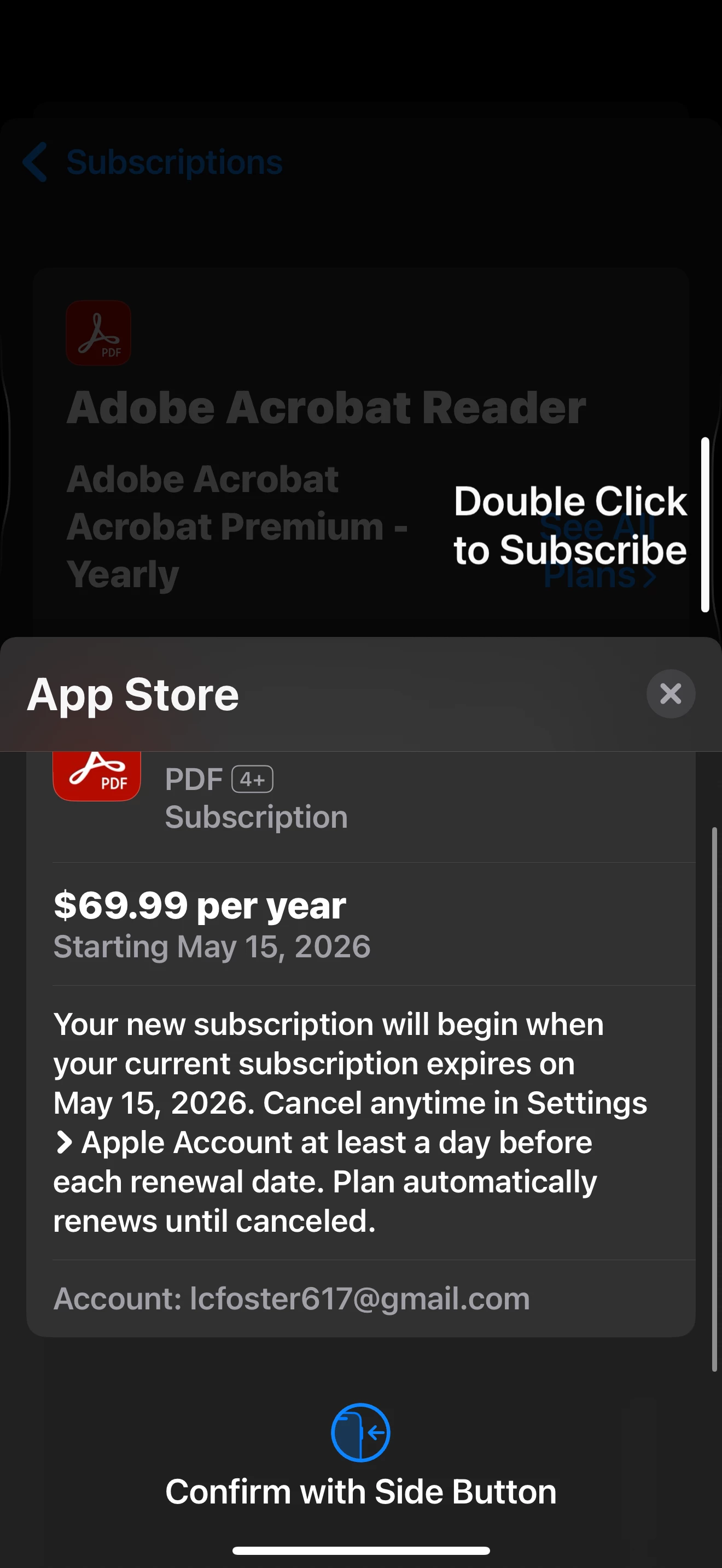
Task: Close the App Store subscription sheet
Action: point(670,693)
